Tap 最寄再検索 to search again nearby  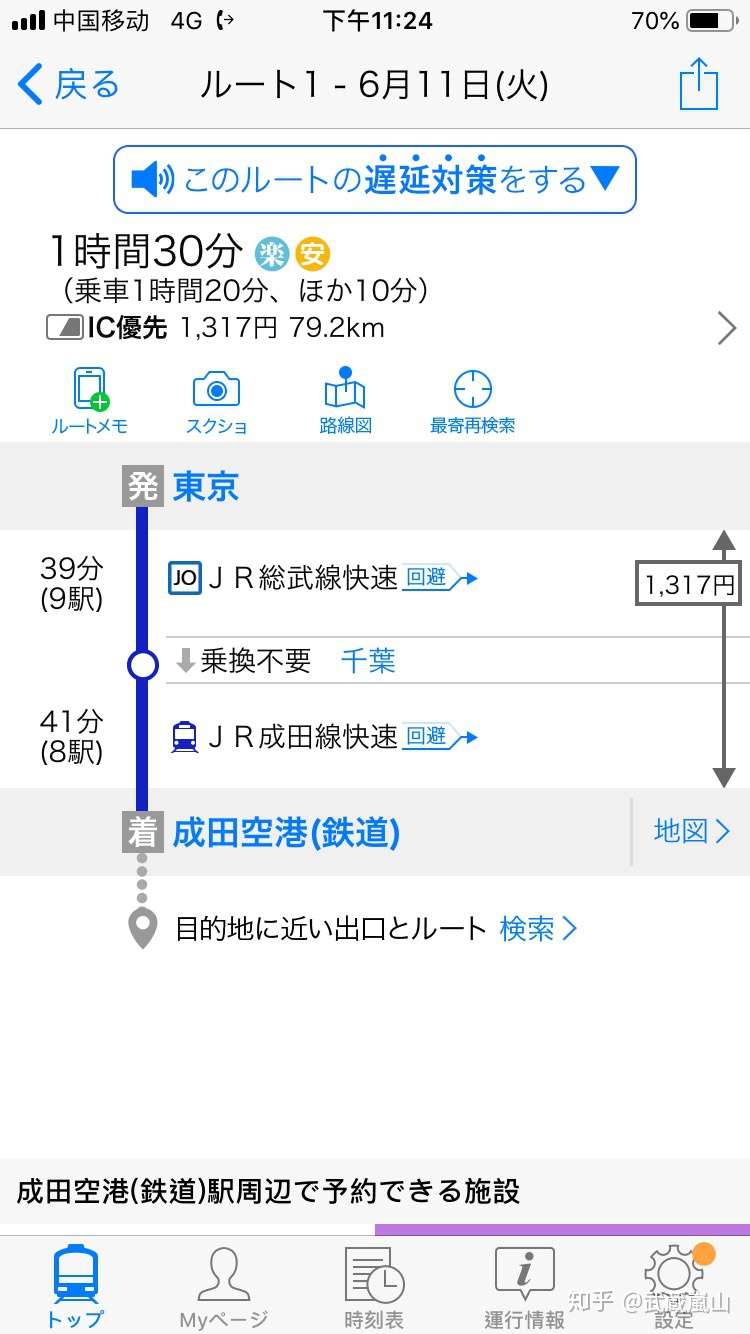coord(473,400)
